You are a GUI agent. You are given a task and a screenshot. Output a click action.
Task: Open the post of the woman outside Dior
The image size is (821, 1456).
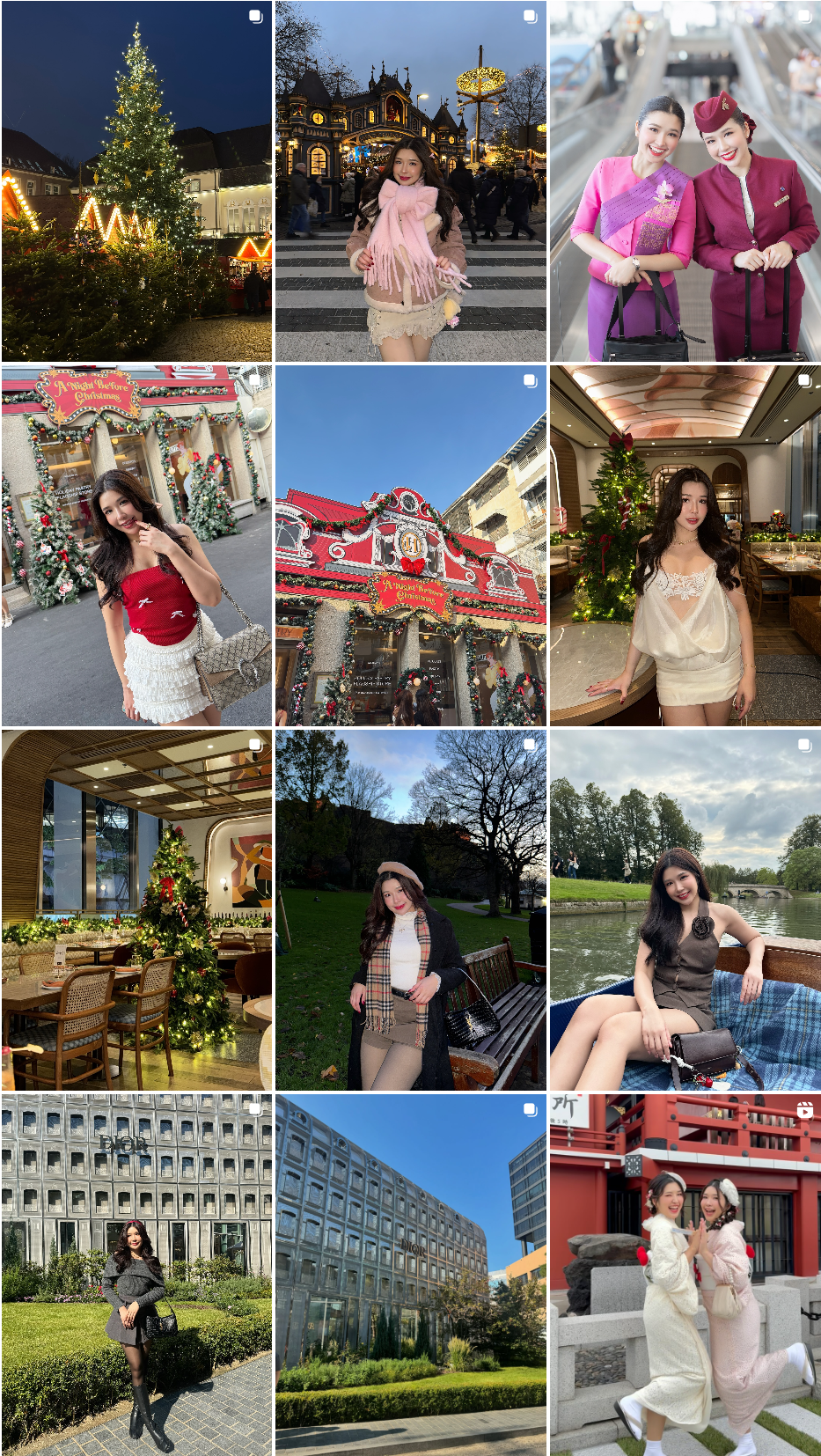coord(136,1275)
